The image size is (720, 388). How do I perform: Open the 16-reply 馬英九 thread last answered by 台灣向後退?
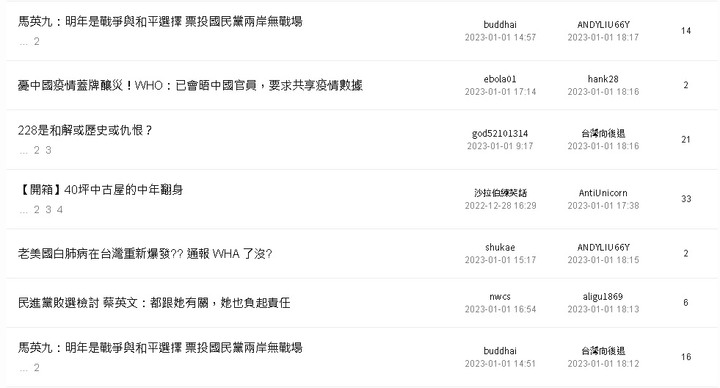point(160,348)
